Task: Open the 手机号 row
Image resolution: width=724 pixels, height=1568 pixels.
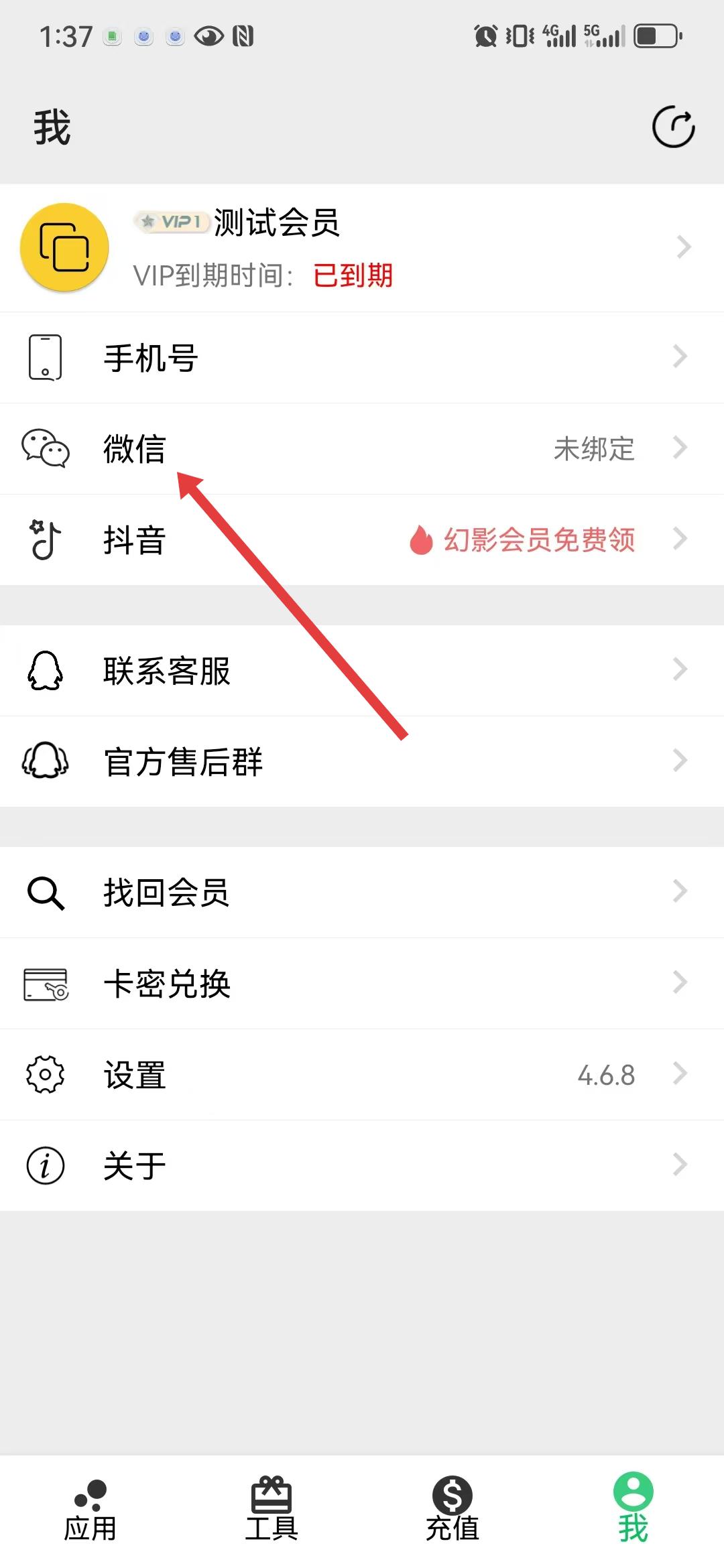Action: pos(362,357)
